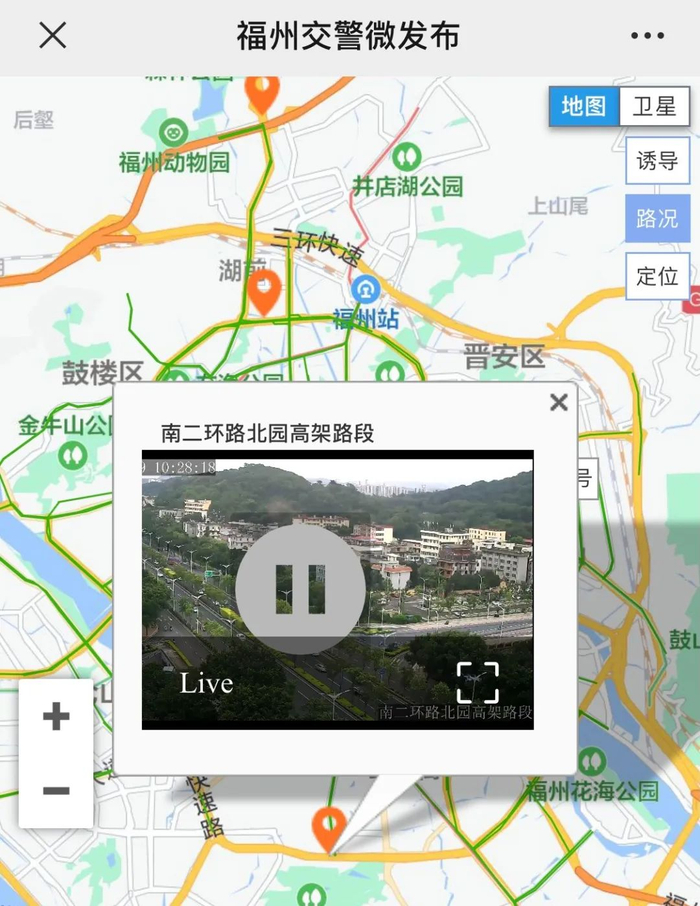Close the 福州交警微发布 page

coord(53,35)
